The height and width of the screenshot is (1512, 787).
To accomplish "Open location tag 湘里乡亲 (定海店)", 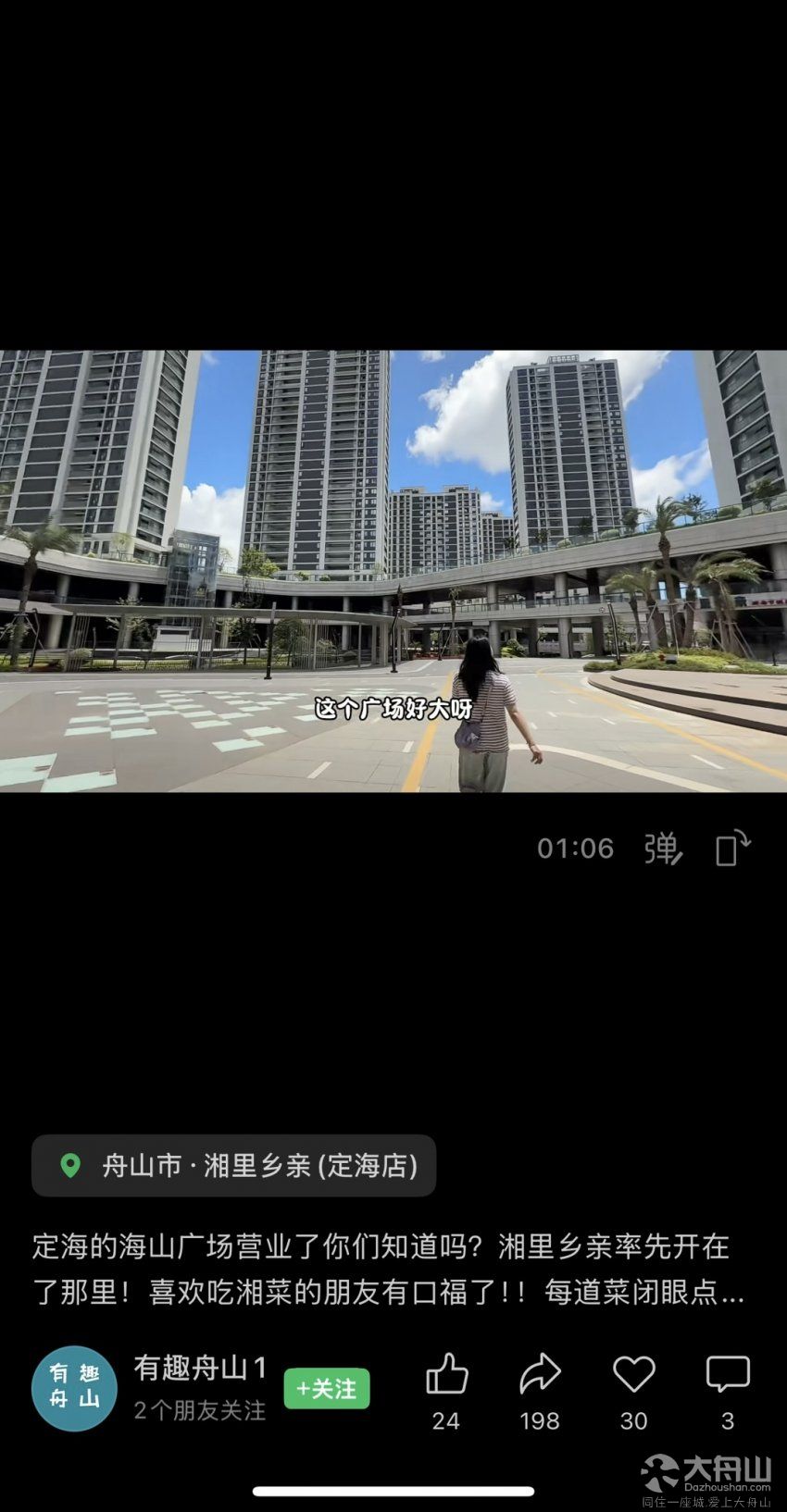I will pos(234,1165).
